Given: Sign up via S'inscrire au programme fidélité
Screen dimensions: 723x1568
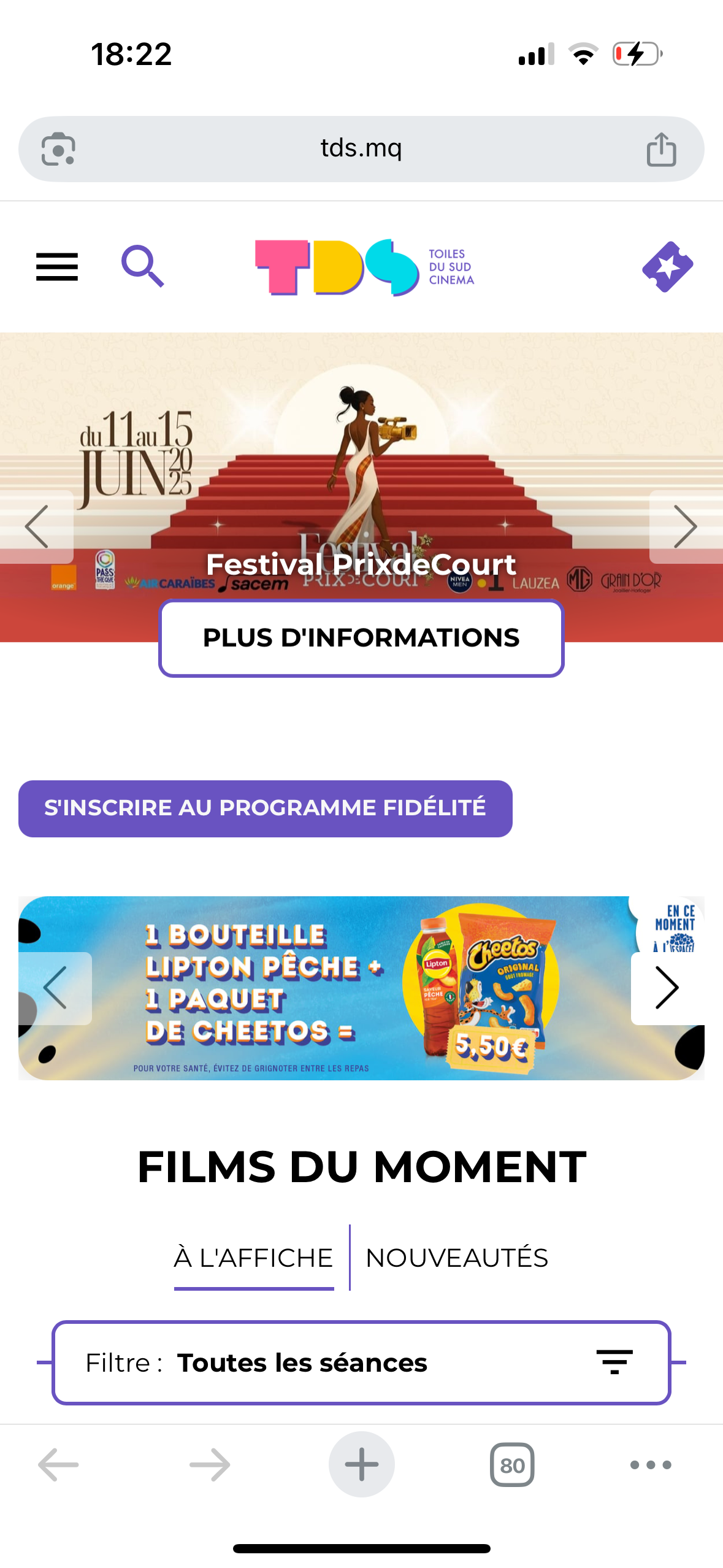Looking at the screenshot, I should [x=266, y=809].
